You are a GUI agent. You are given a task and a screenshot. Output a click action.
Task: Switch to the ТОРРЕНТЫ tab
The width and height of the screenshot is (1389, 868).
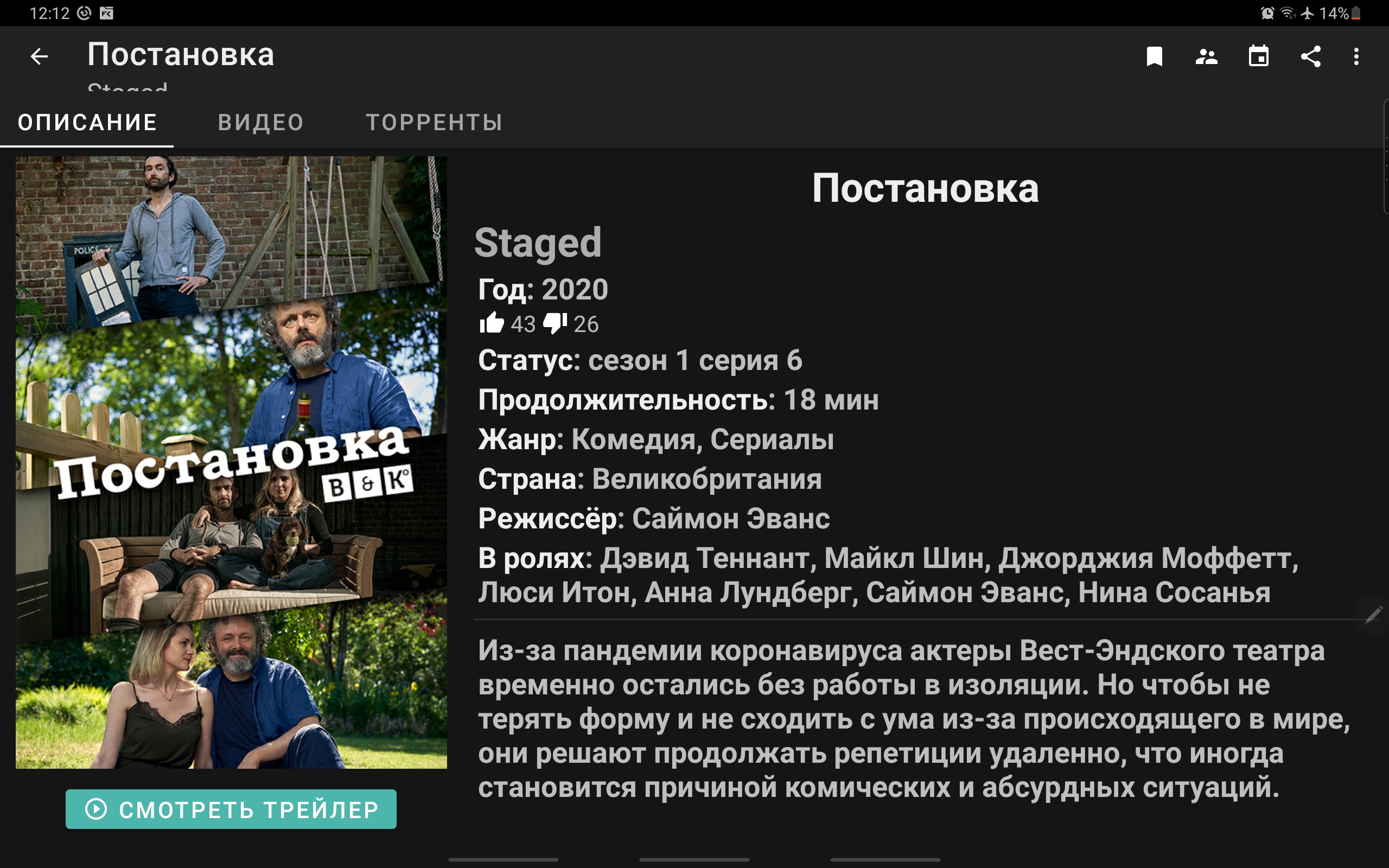tap(434, 122)
